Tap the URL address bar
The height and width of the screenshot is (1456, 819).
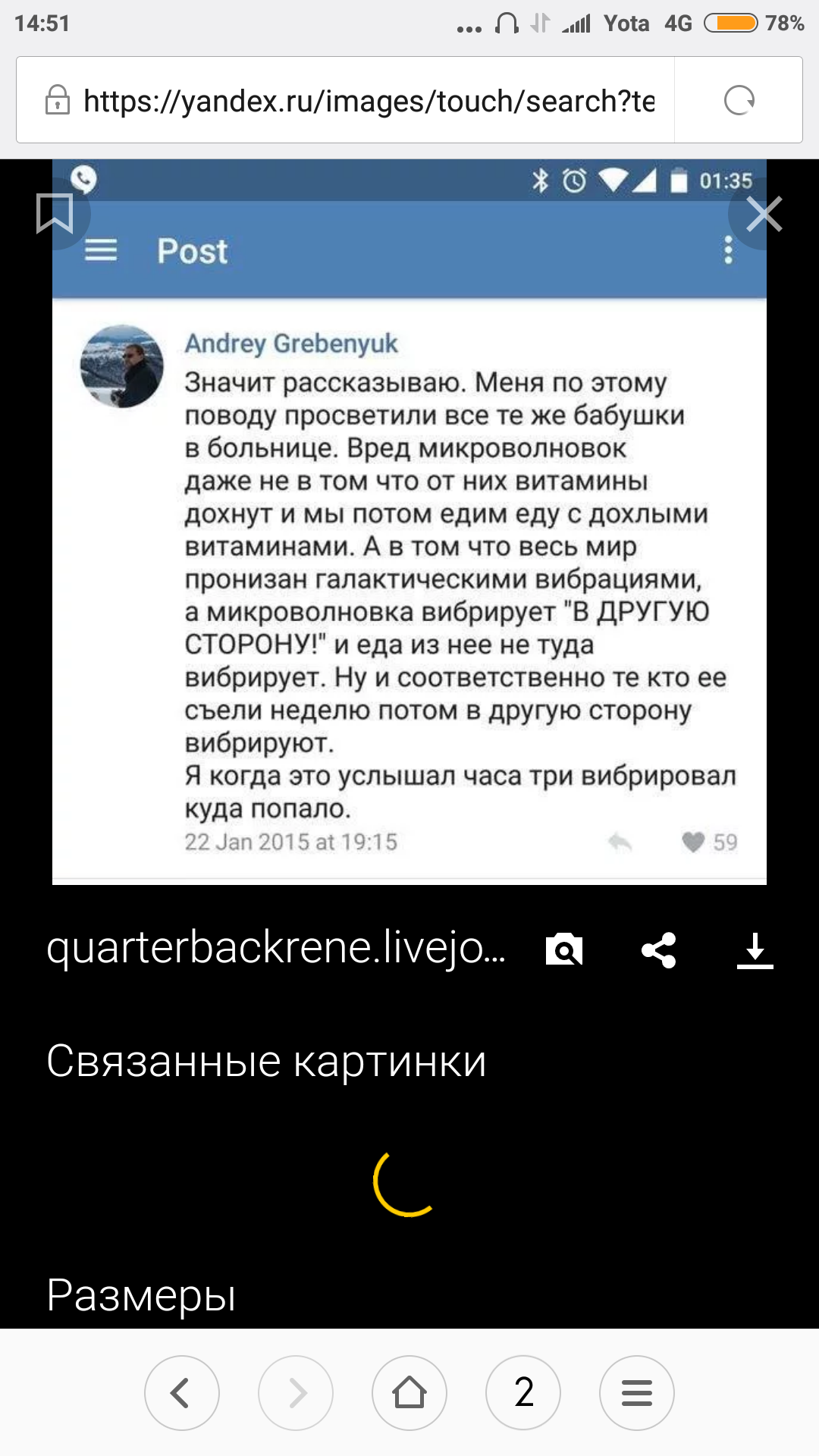click(368, 101)
